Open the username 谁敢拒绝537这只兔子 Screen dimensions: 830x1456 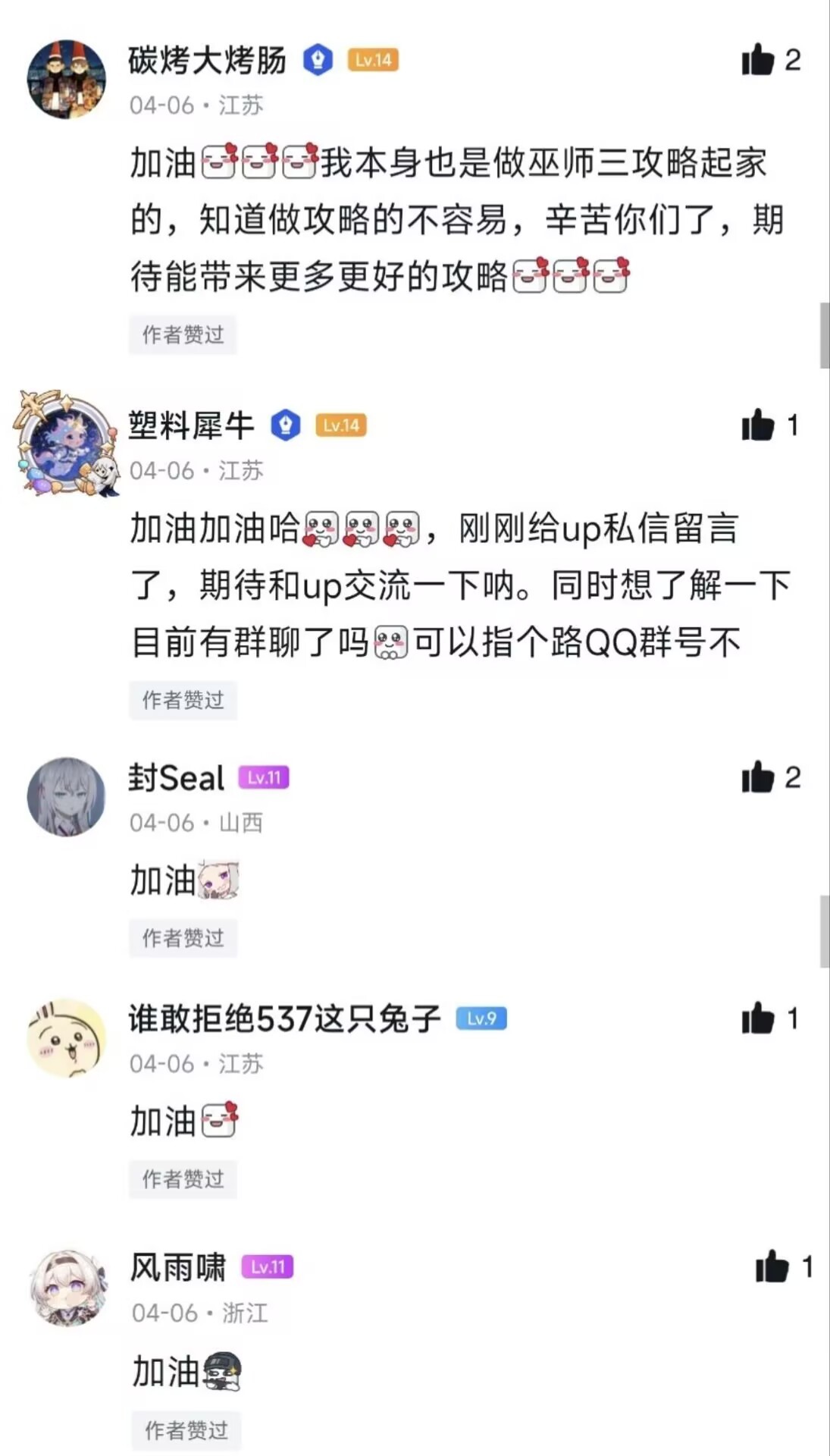click(x=284, y=1018)
